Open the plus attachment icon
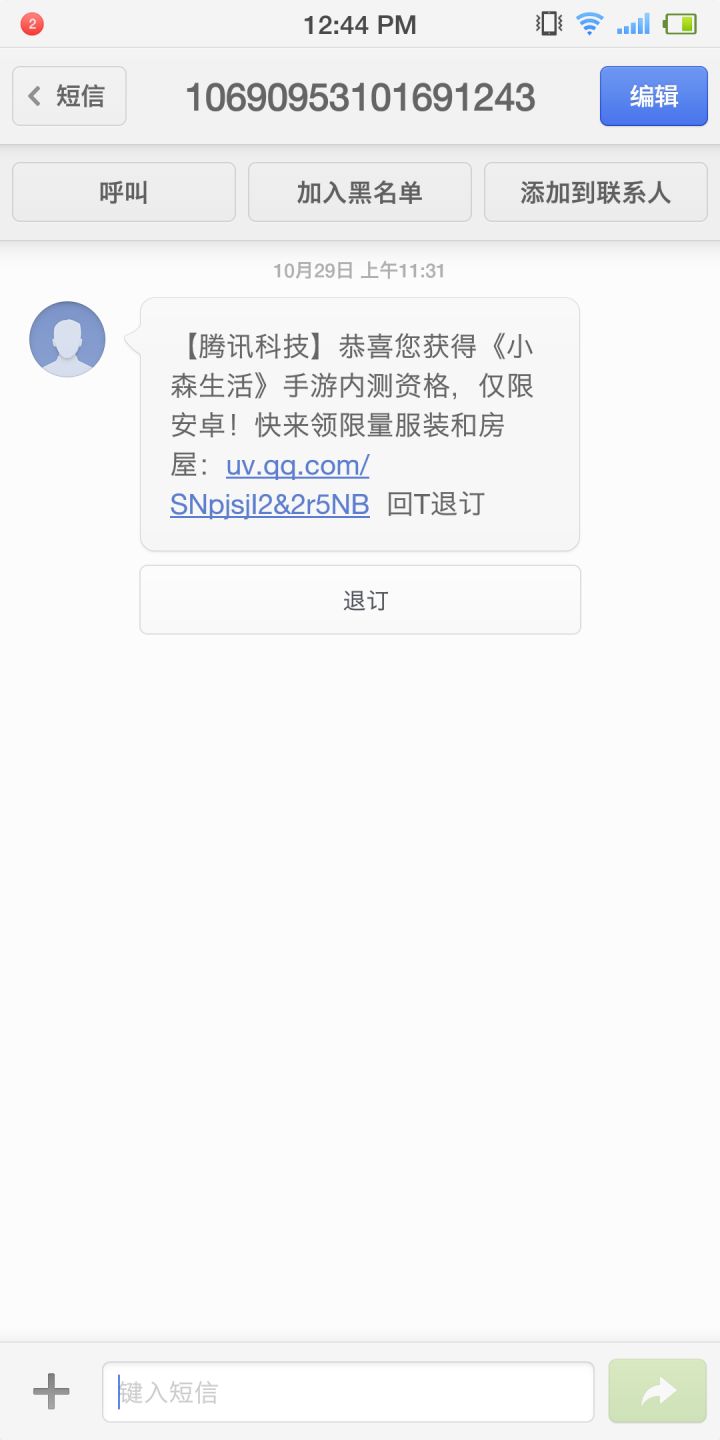Screen dimensions: 720x1440 click(51, 1391)
